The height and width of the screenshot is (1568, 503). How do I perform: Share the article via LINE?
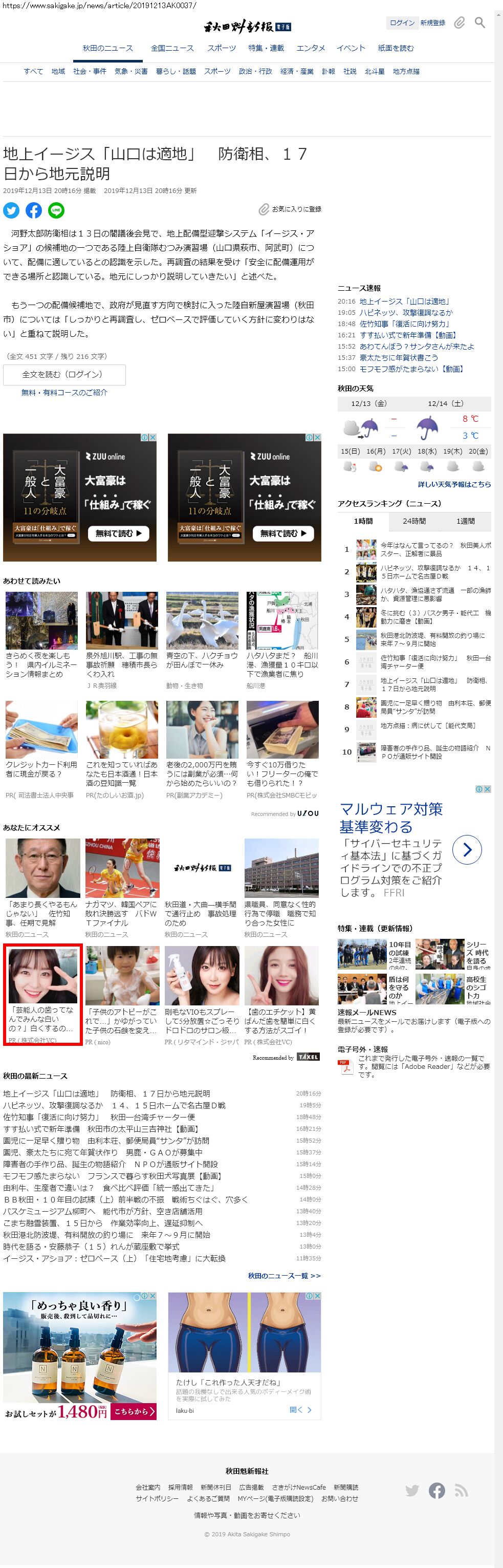(56, 210)
